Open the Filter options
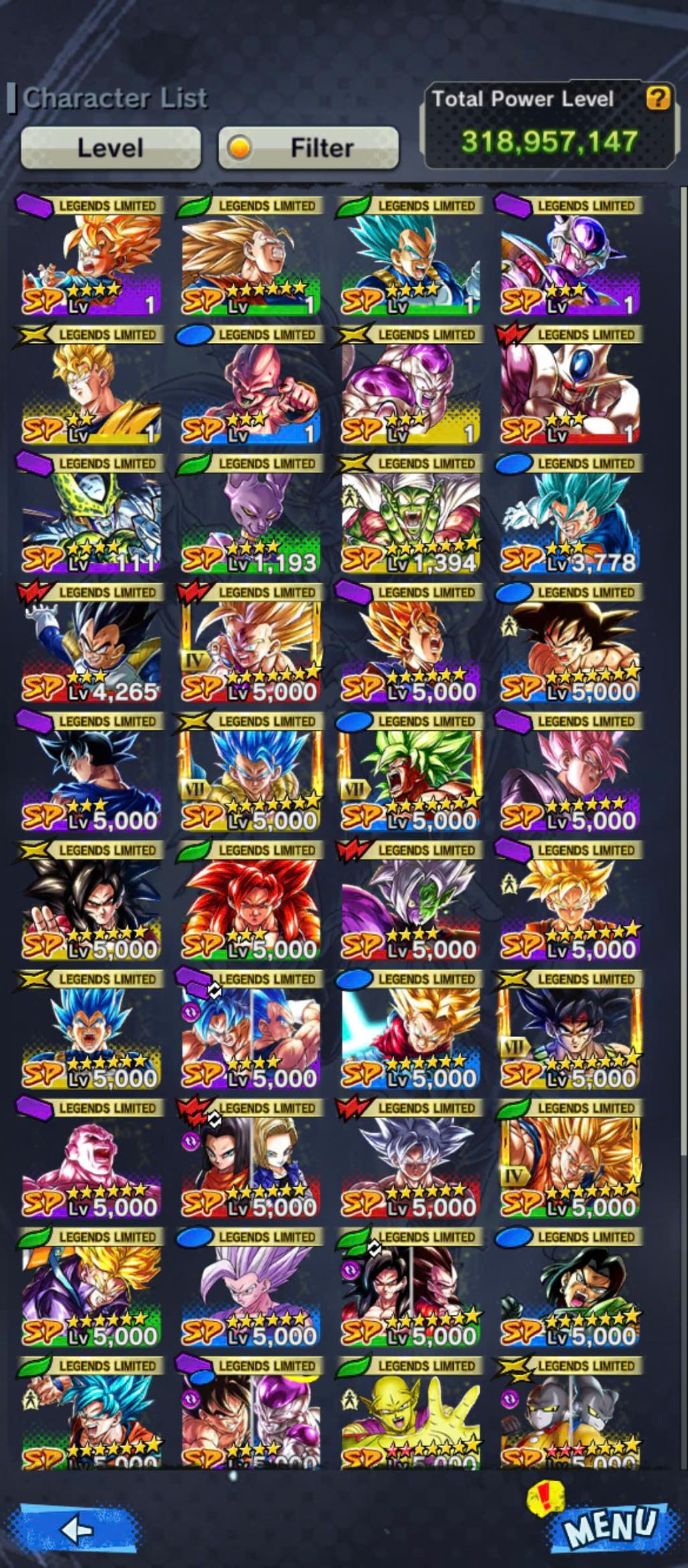688x1568 pixels. click(309, 147)
